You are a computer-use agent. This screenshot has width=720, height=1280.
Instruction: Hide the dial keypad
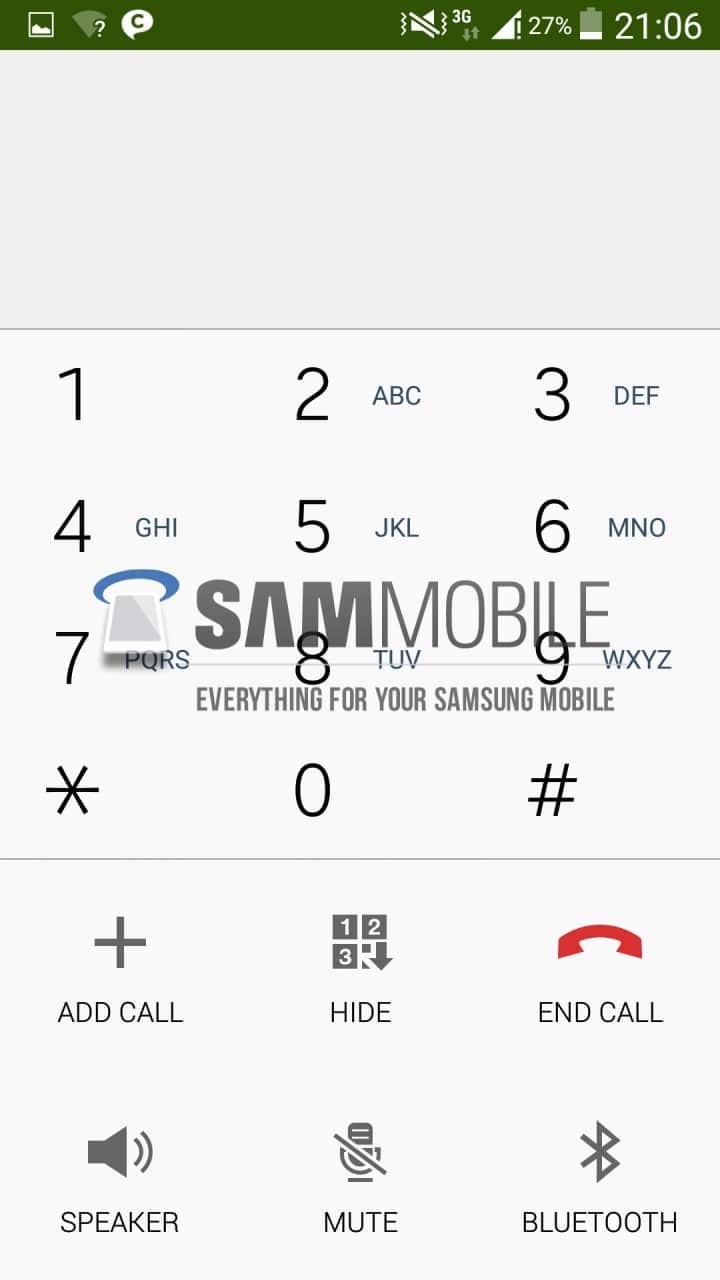[x=360, y=968]
